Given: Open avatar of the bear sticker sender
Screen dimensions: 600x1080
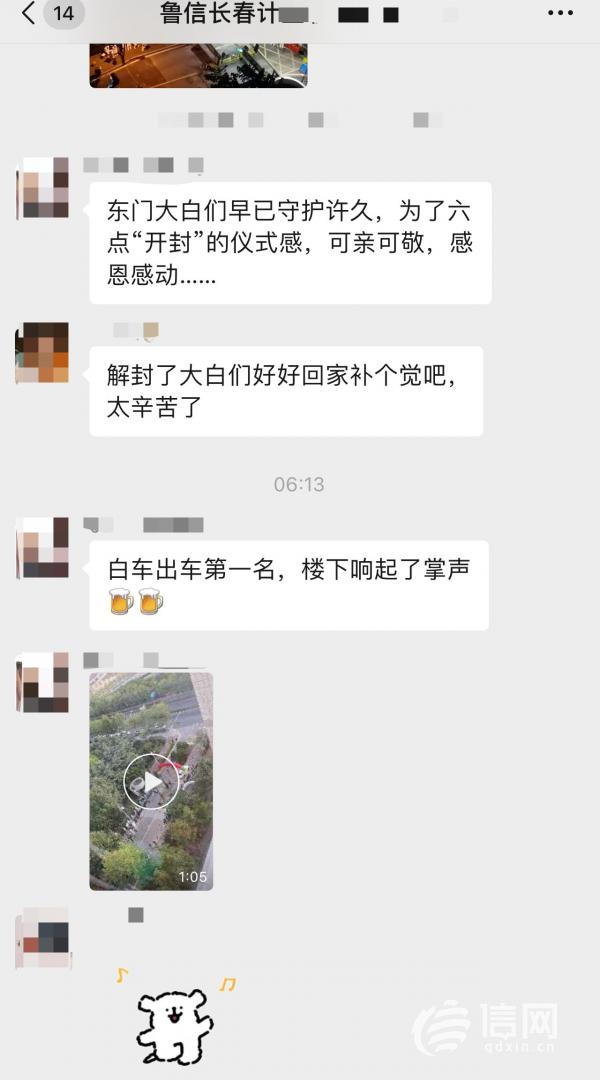Looking at the screenshot, I should coord(43,938).
